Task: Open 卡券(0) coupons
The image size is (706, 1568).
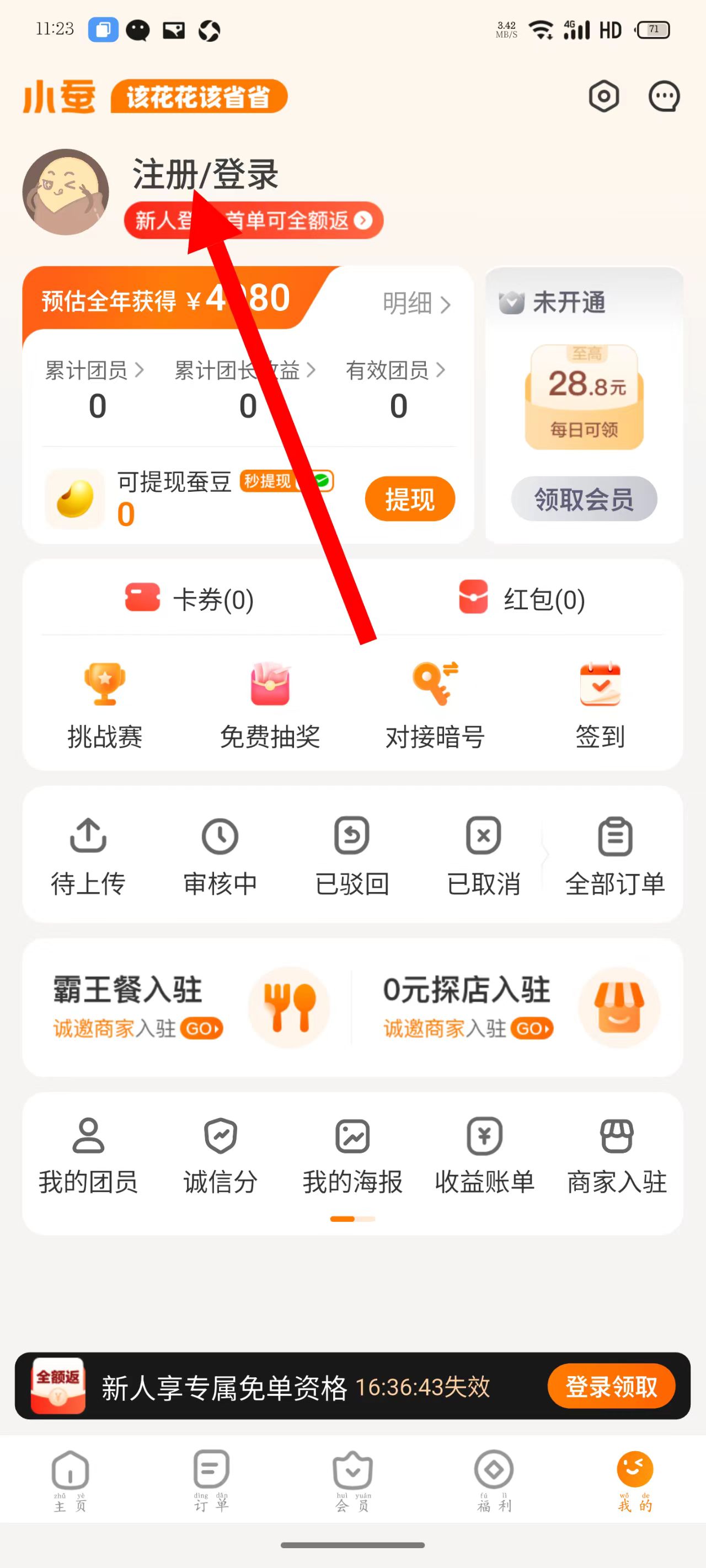Action: (189, 599)
